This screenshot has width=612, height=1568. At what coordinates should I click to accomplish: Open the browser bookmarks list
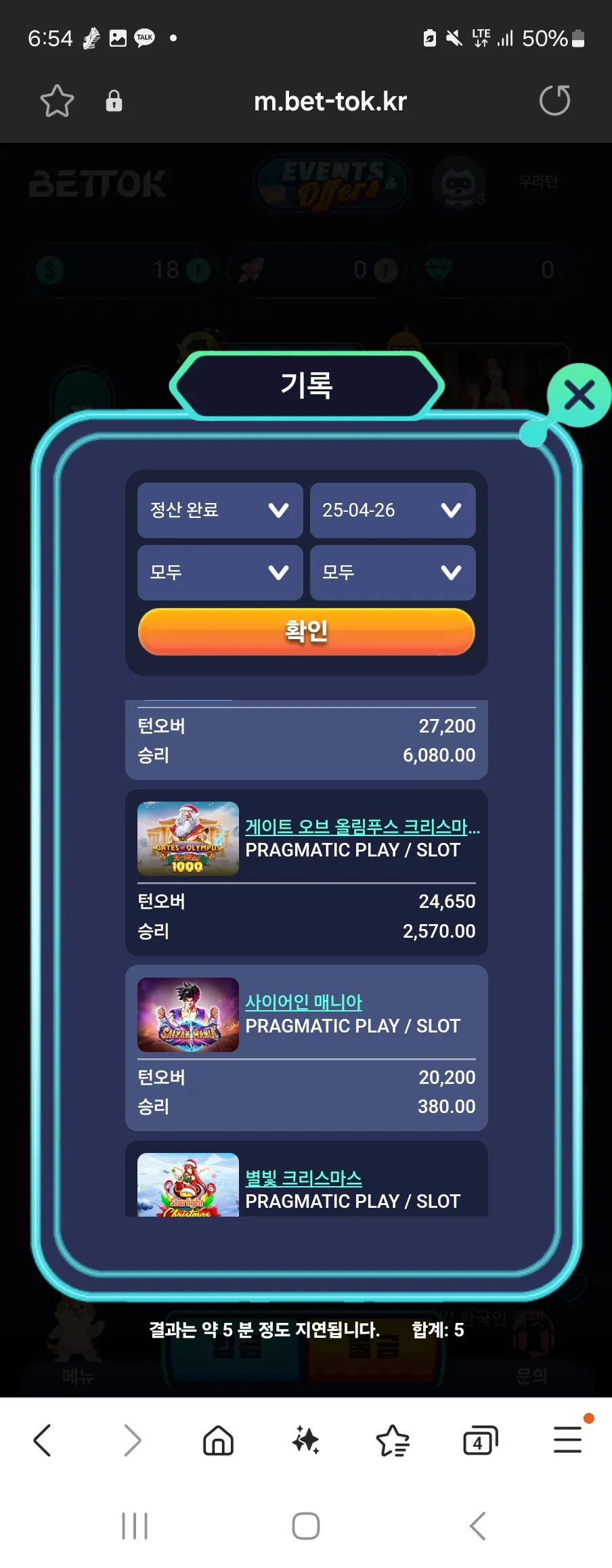[x=393, y=1440]
